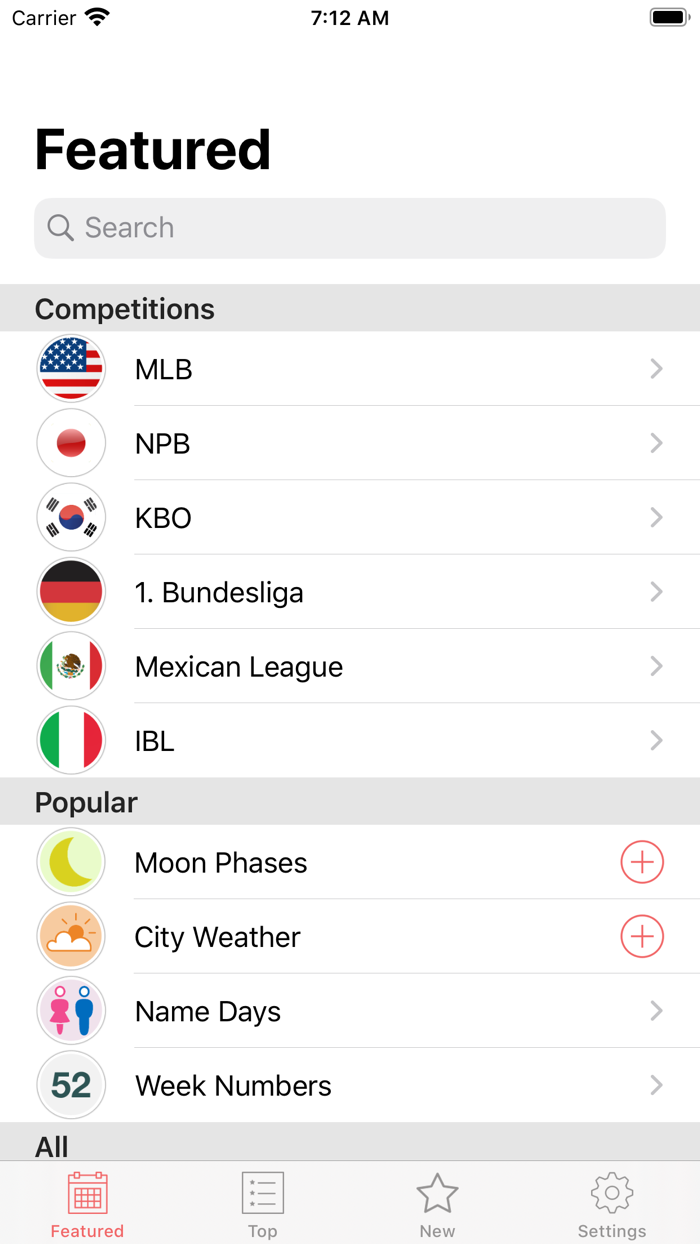This screenshot has height=1244, width=700.
Task: Tap the Search field
Action: tap(350, 228)
